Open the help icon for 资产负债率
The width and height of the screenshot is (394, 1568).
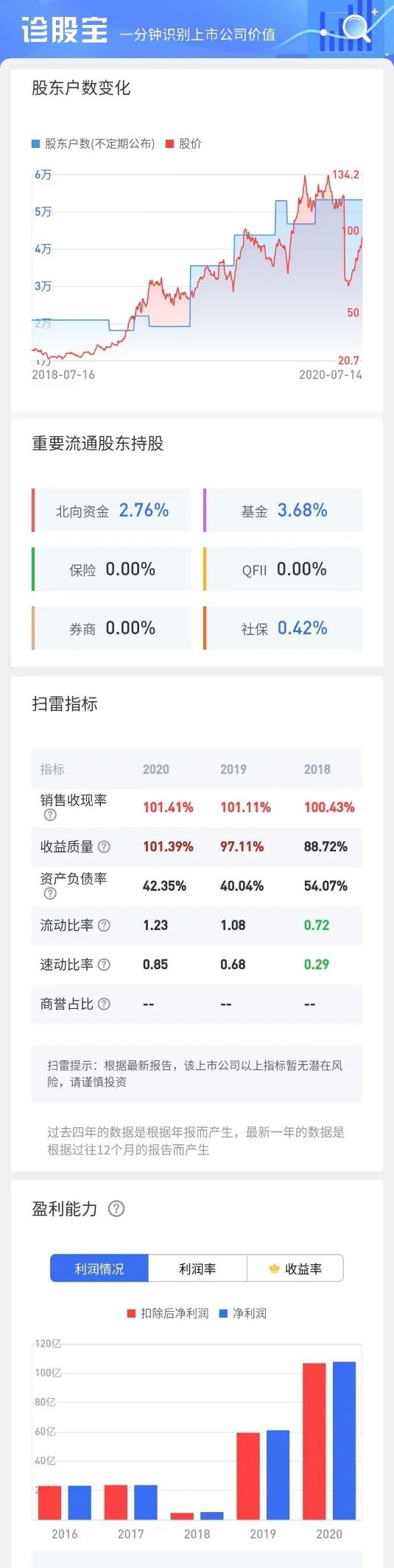pyautogui.click(x=50, y=893)
